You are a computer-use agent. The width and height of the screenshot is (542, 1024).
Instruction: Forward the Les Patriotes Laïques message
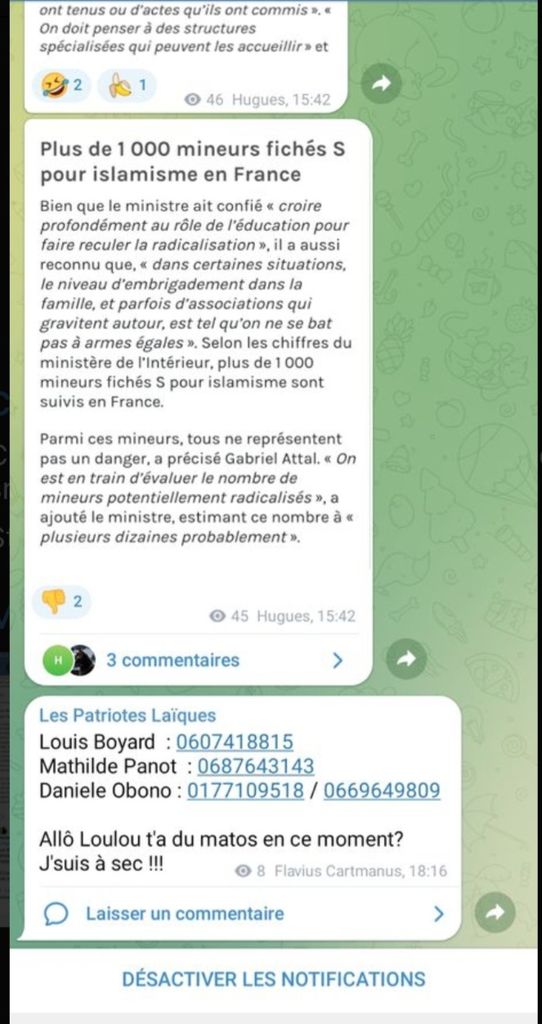495,912
